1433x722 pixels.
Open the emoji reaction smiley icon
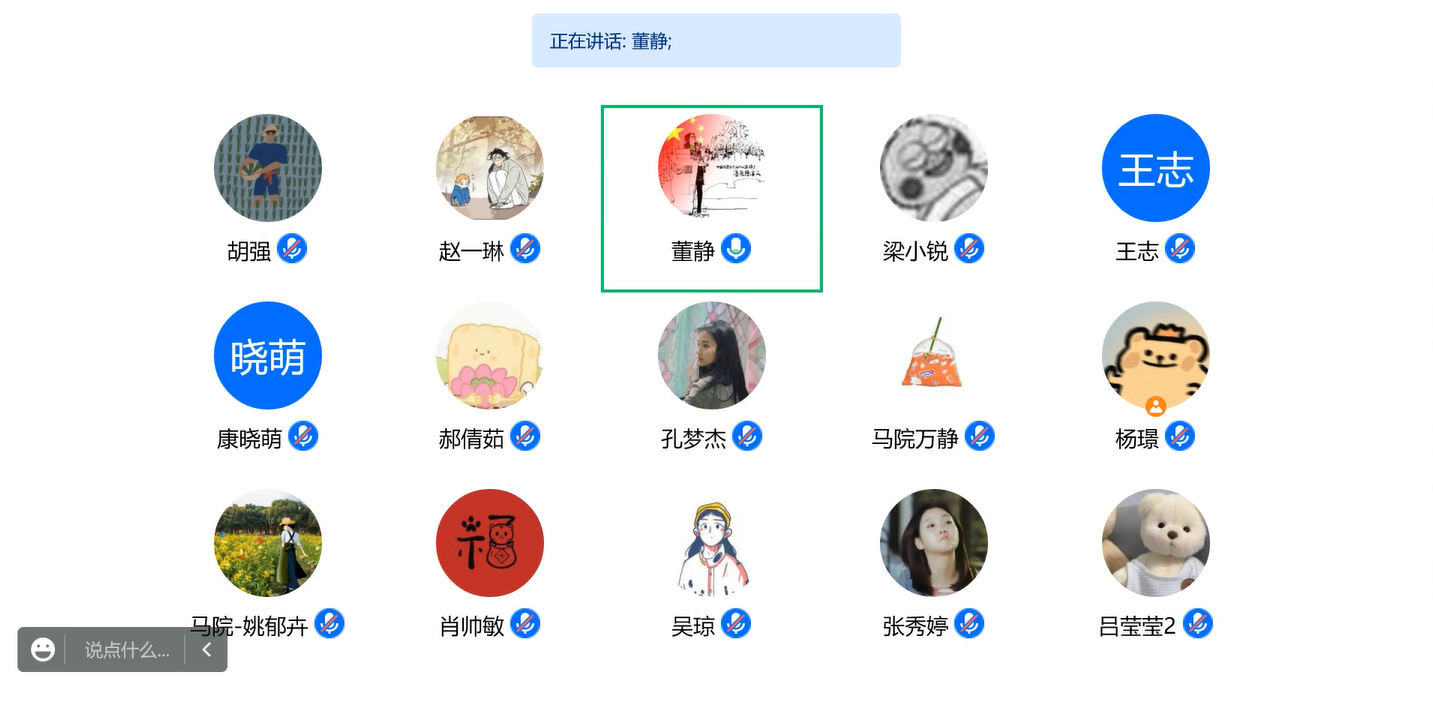point(42,650)
